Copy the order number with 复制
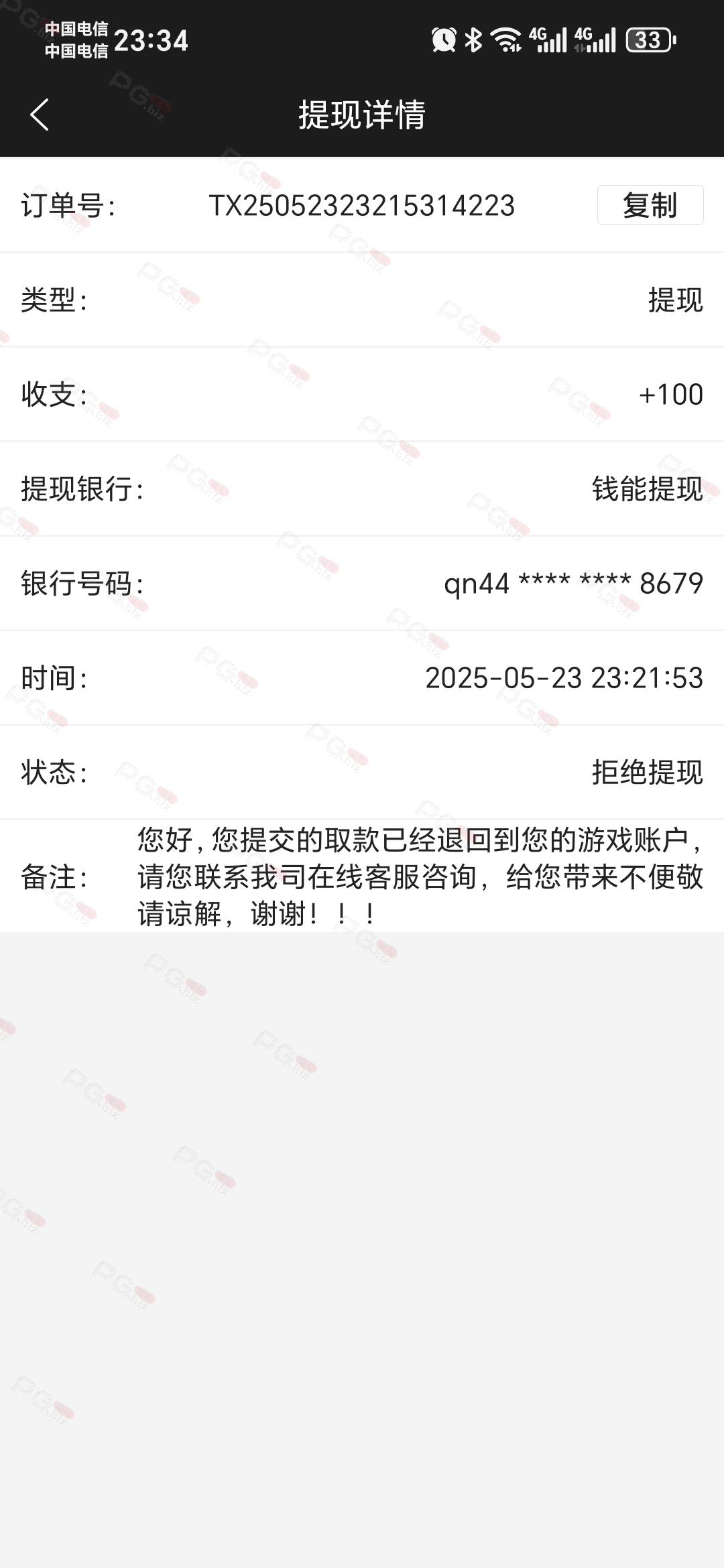Image resolution: width=724 pixels, height=1568 pixels. 650,205
